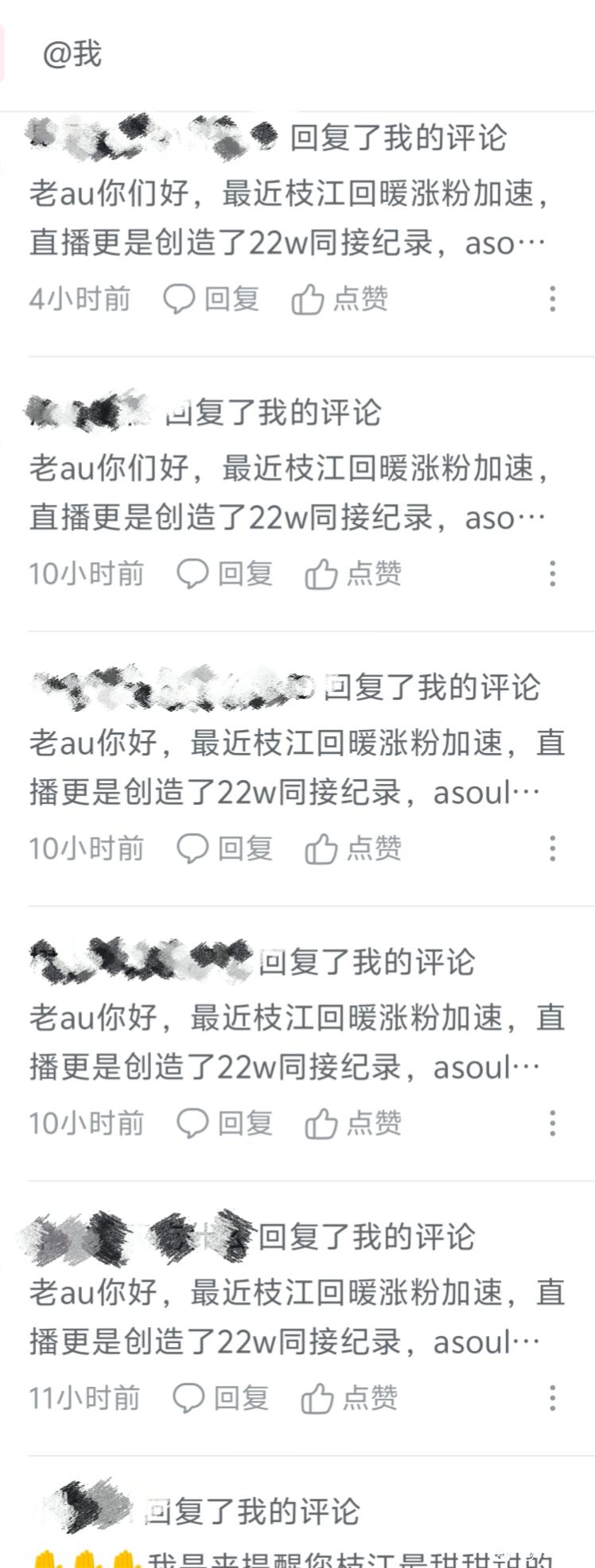Reply to the comment from 4小时前

pyautogui.click(x=212, y=299)
